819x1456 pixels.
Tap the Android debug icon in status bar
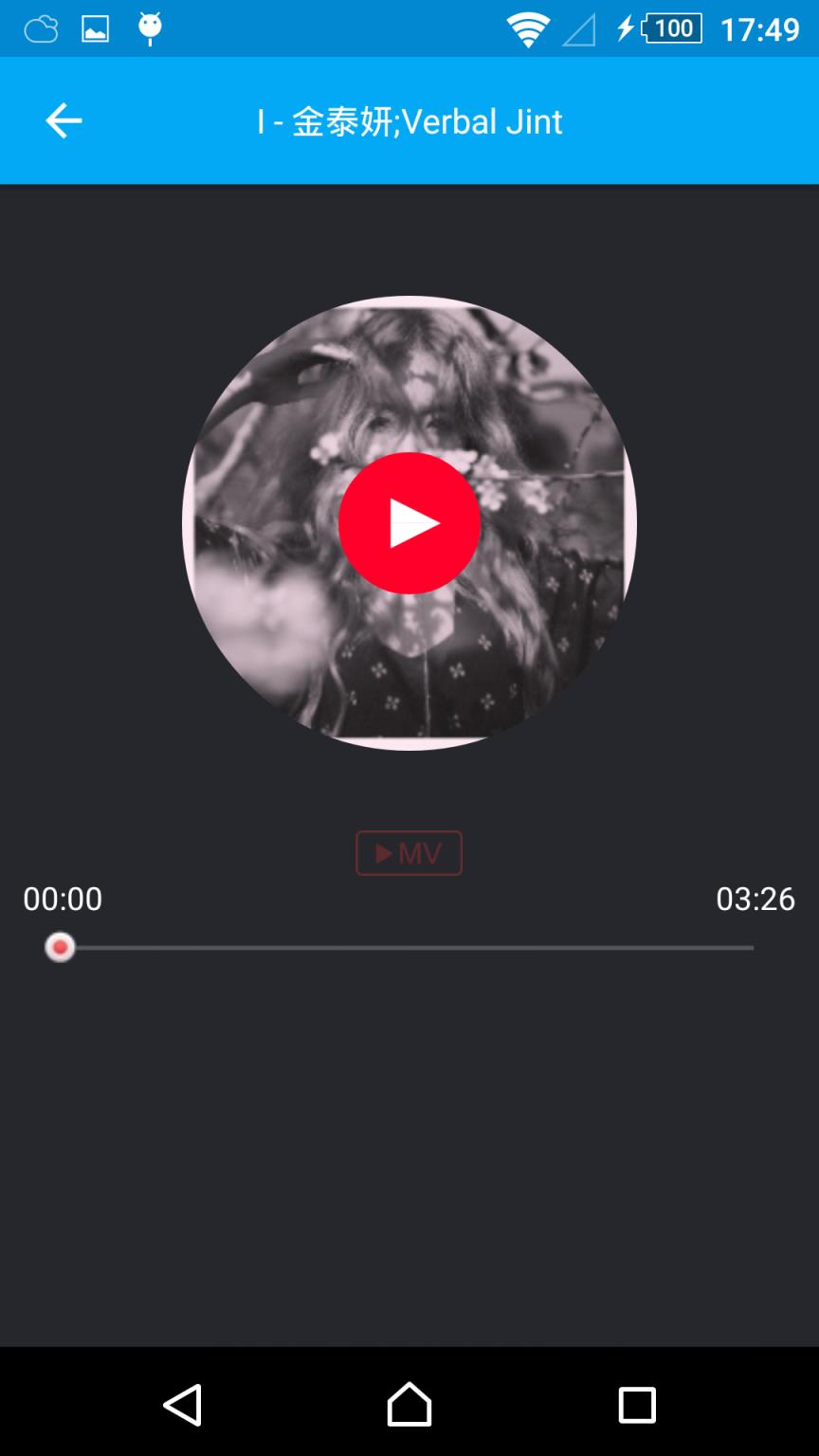click(150, 27)
